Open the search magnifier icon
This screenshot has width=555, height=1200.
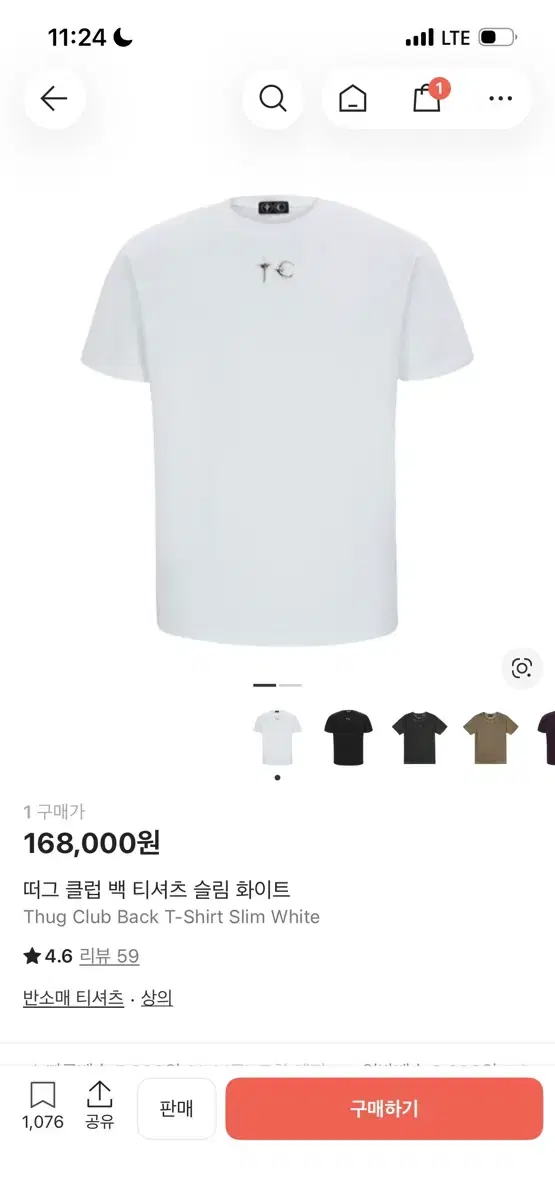pos(273,98)
